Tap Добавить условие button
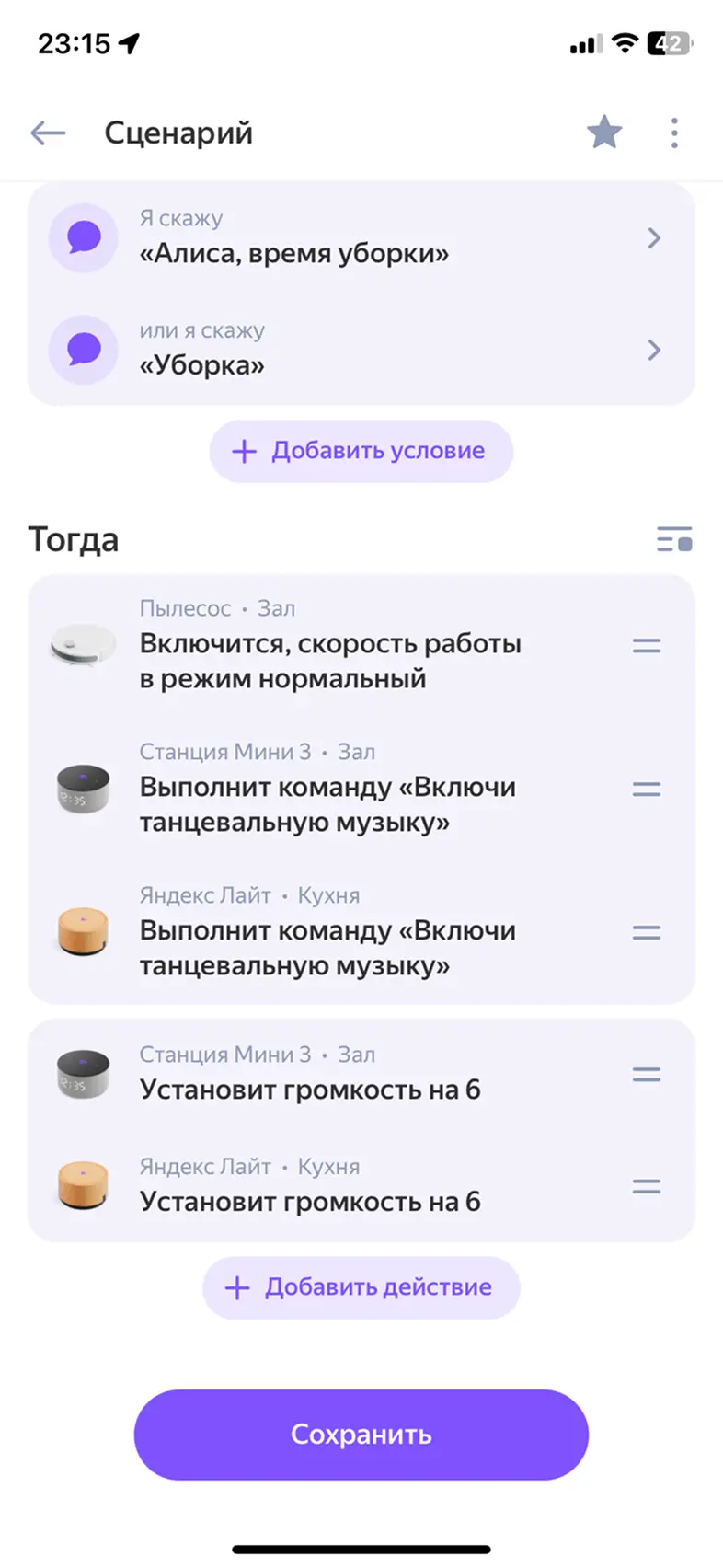The height and width of the screenshot is (1568, 723). (361, 451)
